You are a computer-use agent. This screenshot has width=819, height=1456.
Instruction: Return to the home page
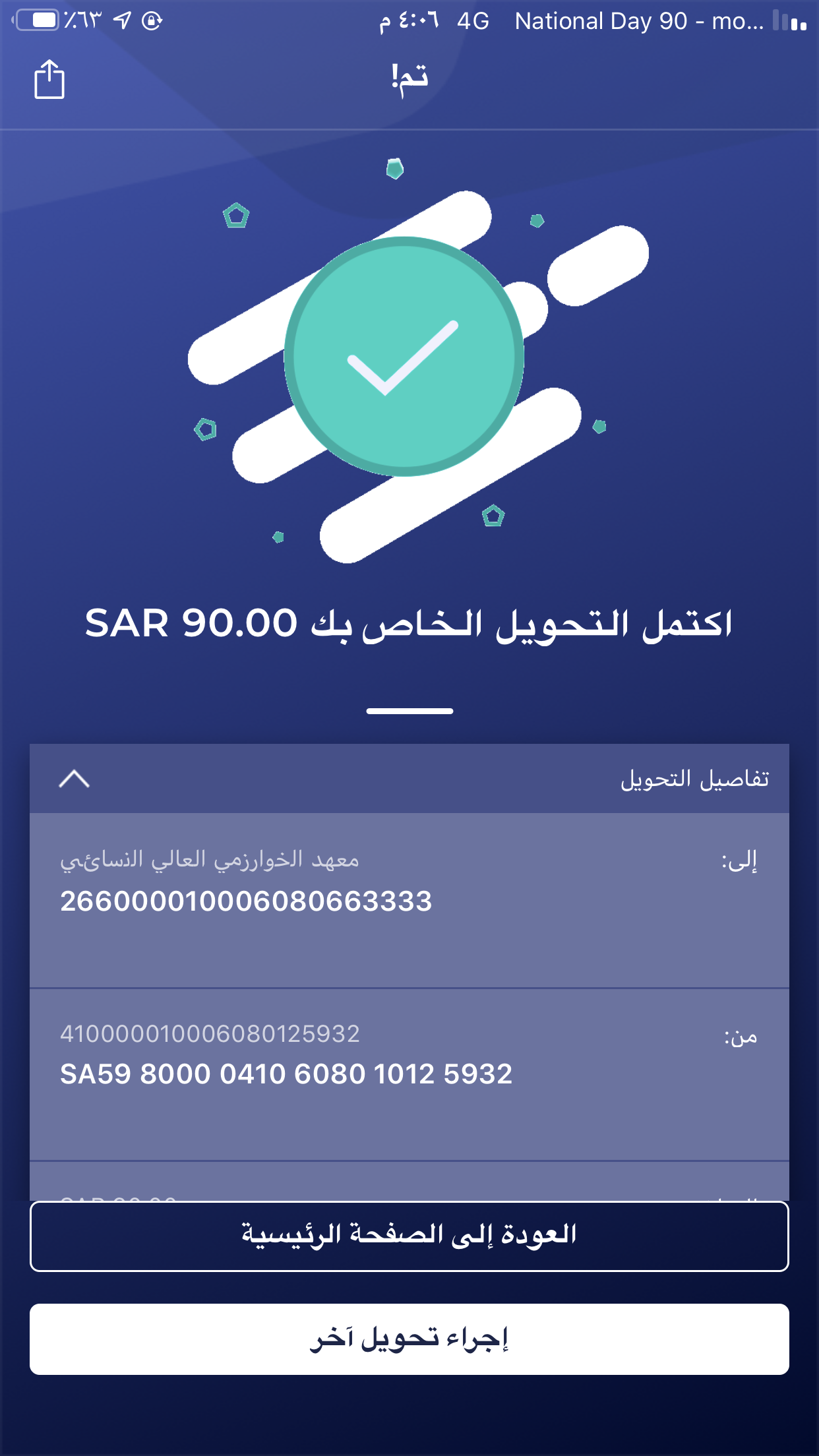409,1236
